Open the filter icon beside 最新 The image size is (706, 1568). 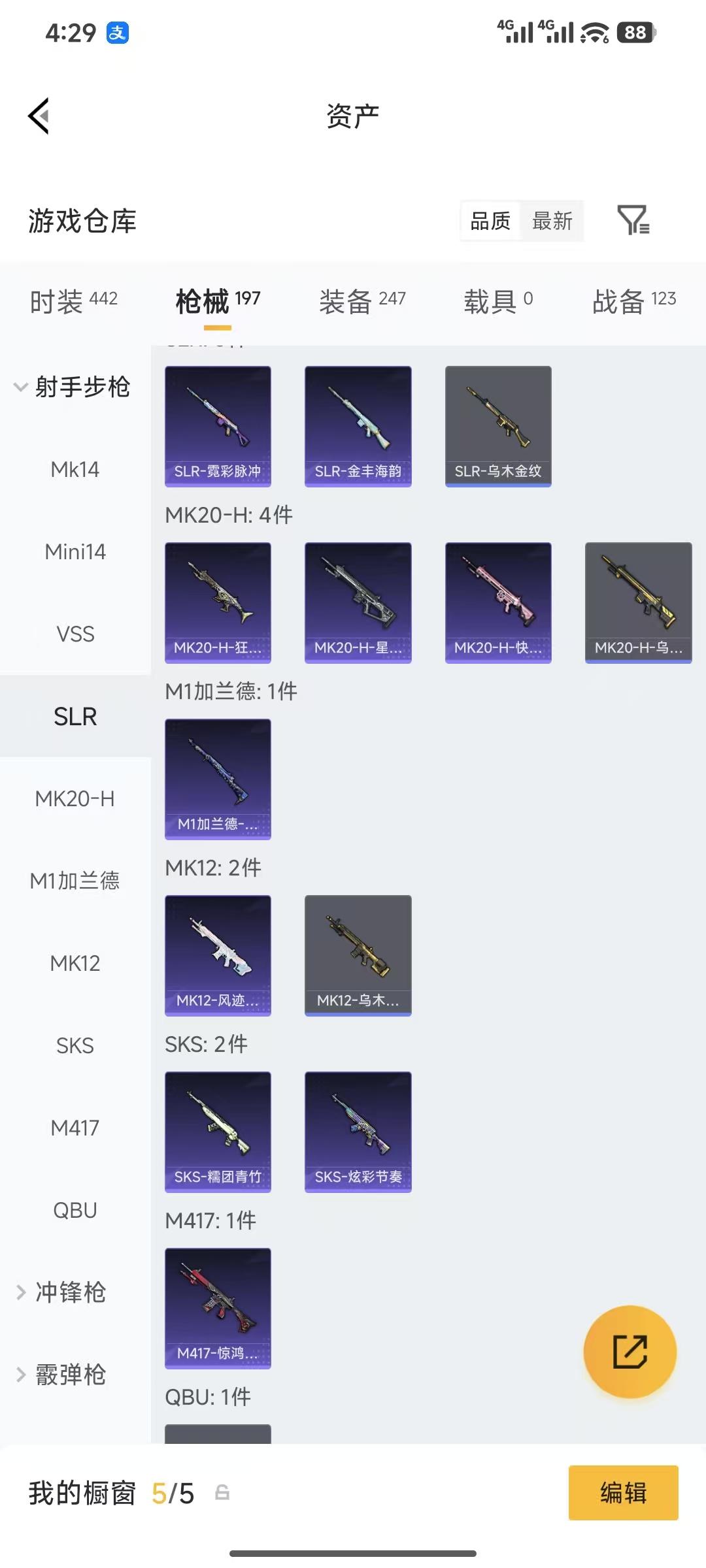[x=633, y=220]
